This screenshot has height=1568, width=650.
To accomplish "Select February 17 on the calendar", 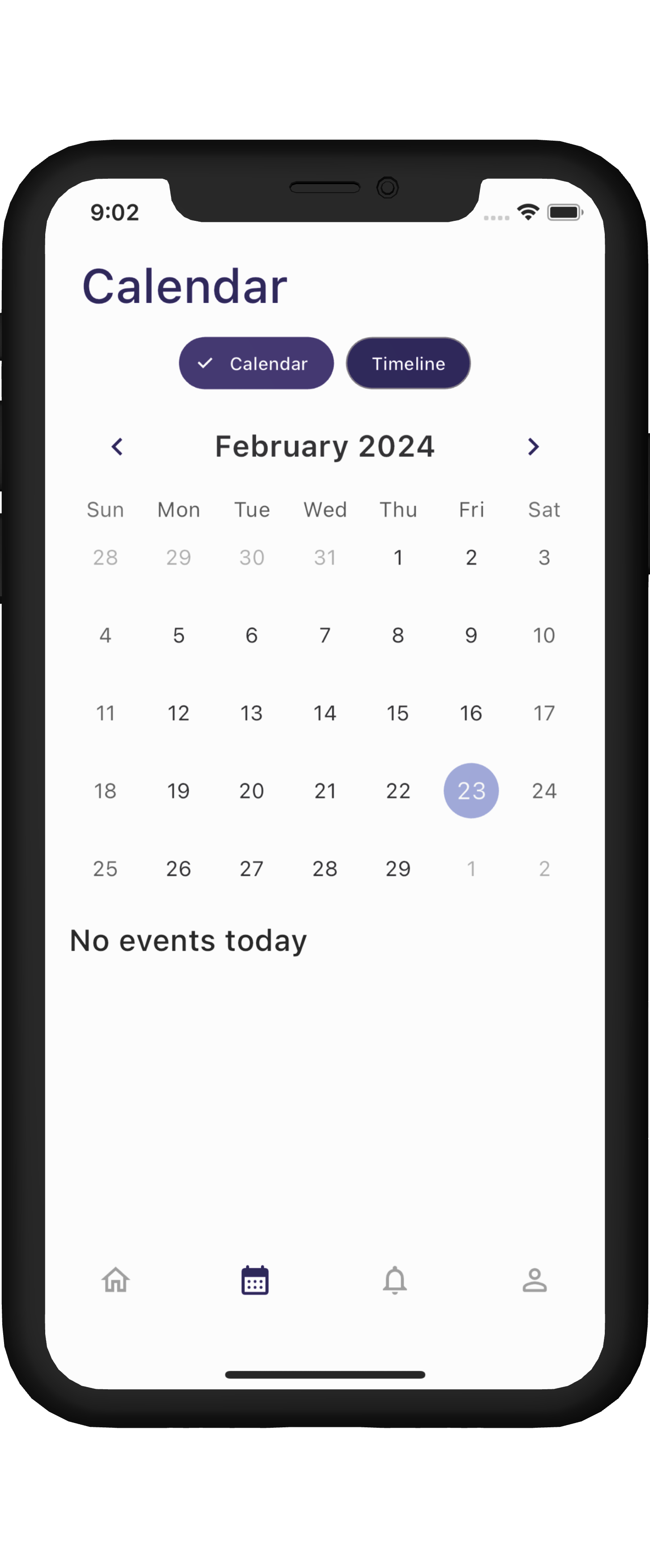I will [544, 713].
